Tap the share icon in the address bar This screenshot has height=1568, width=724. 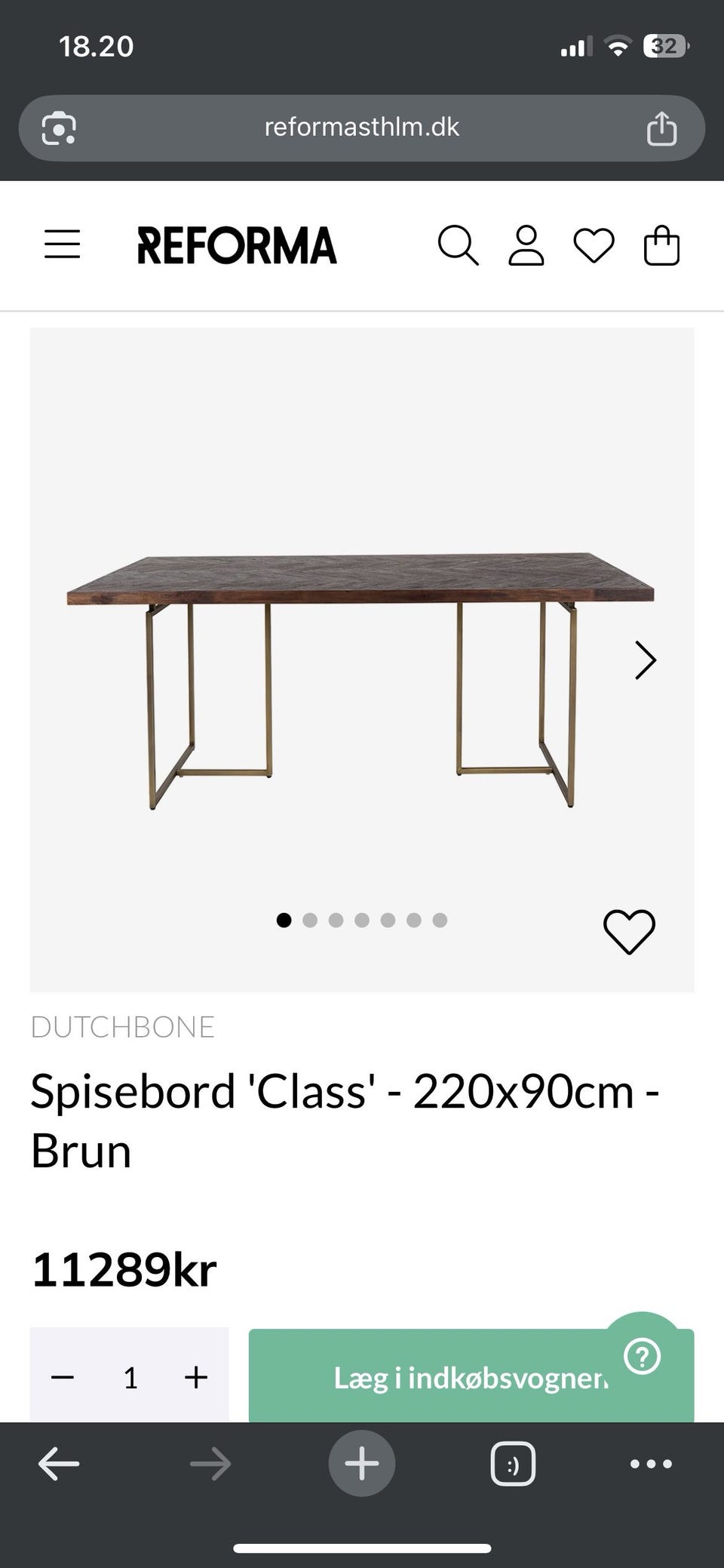[661, 128]
